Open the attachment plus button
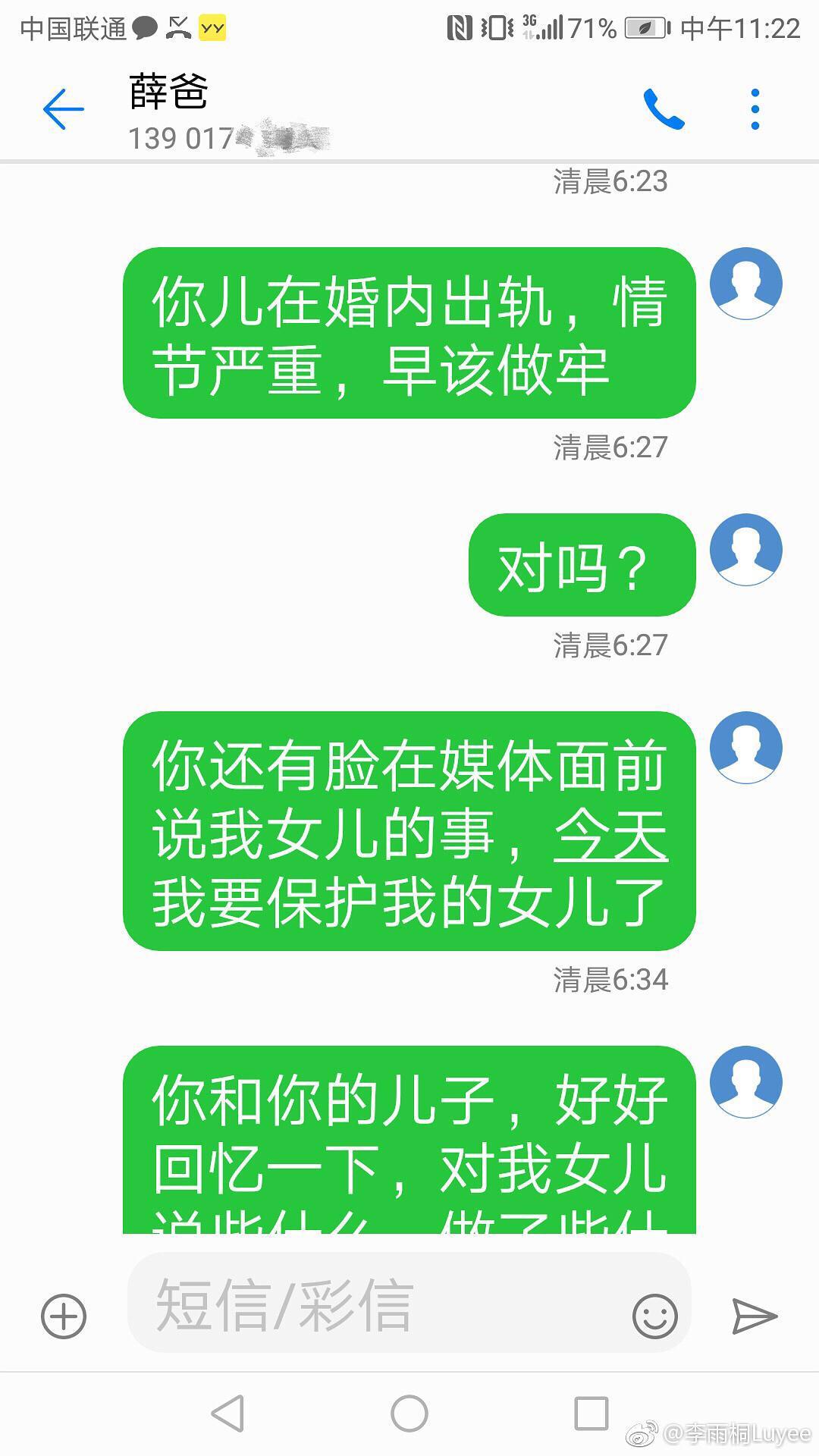819x1456 pixels. coord(64,1316)
